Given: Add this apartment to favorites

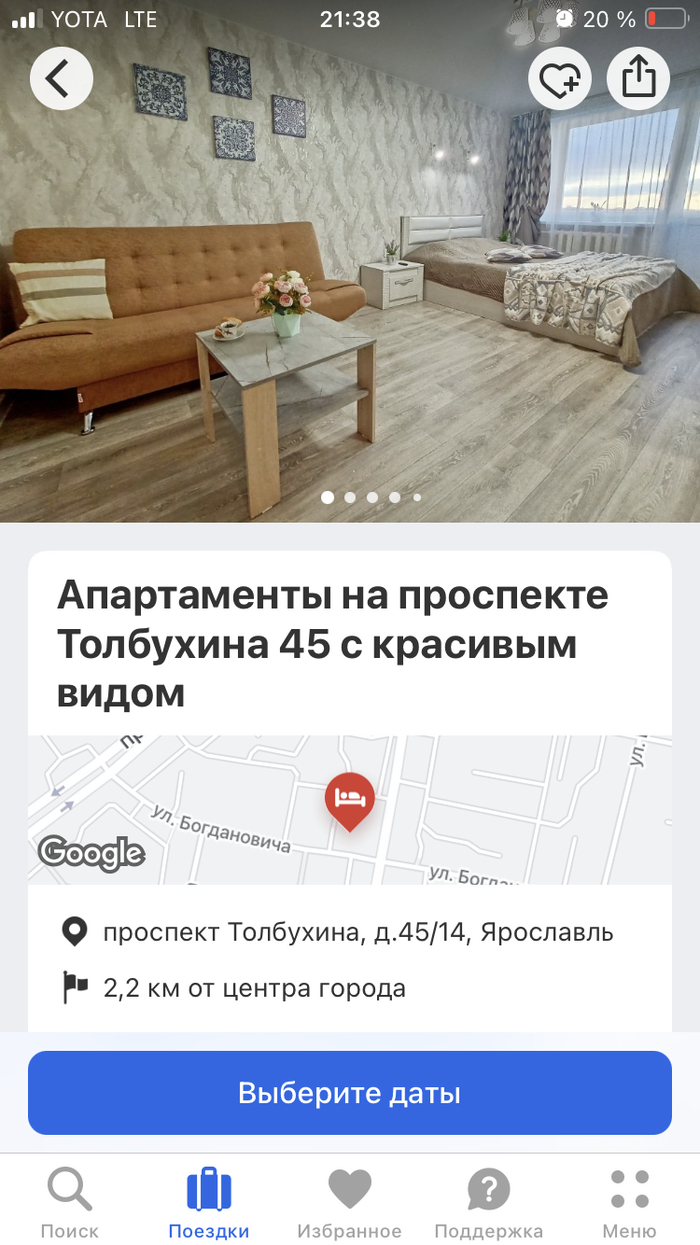Looking at the screenshot, I should 560,78.
